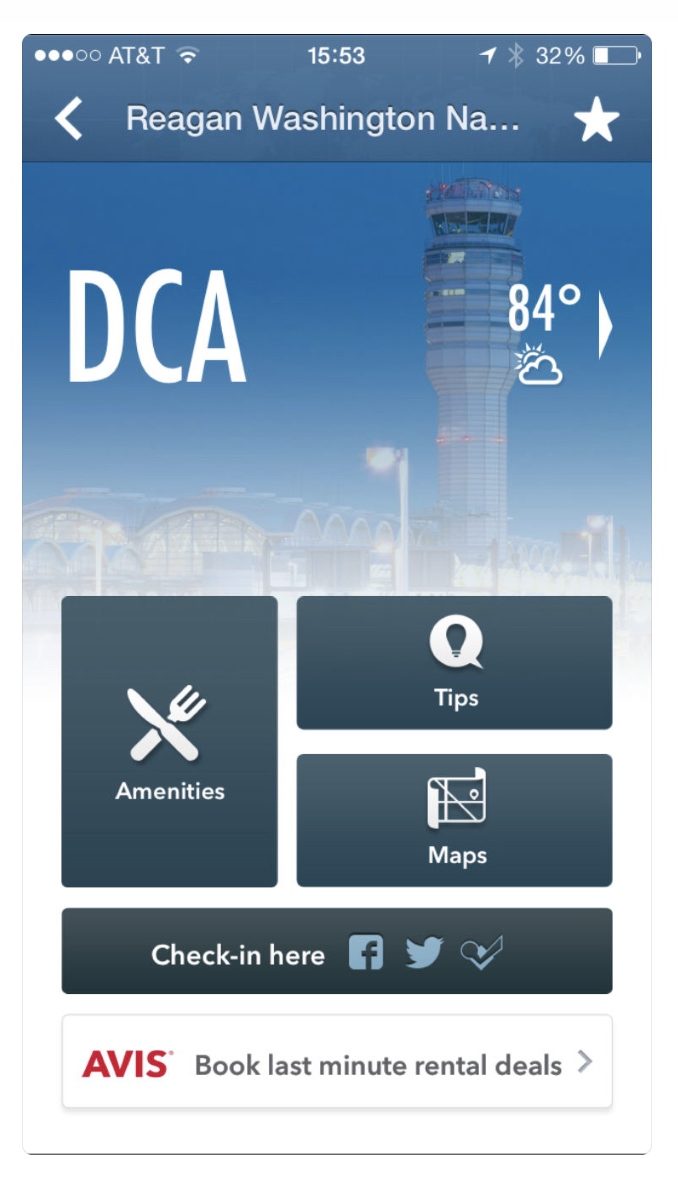Check in here via Facebook icon
Image resolution: width=678 pixels, height=1186 pixels.
click(x=366, y=953)
